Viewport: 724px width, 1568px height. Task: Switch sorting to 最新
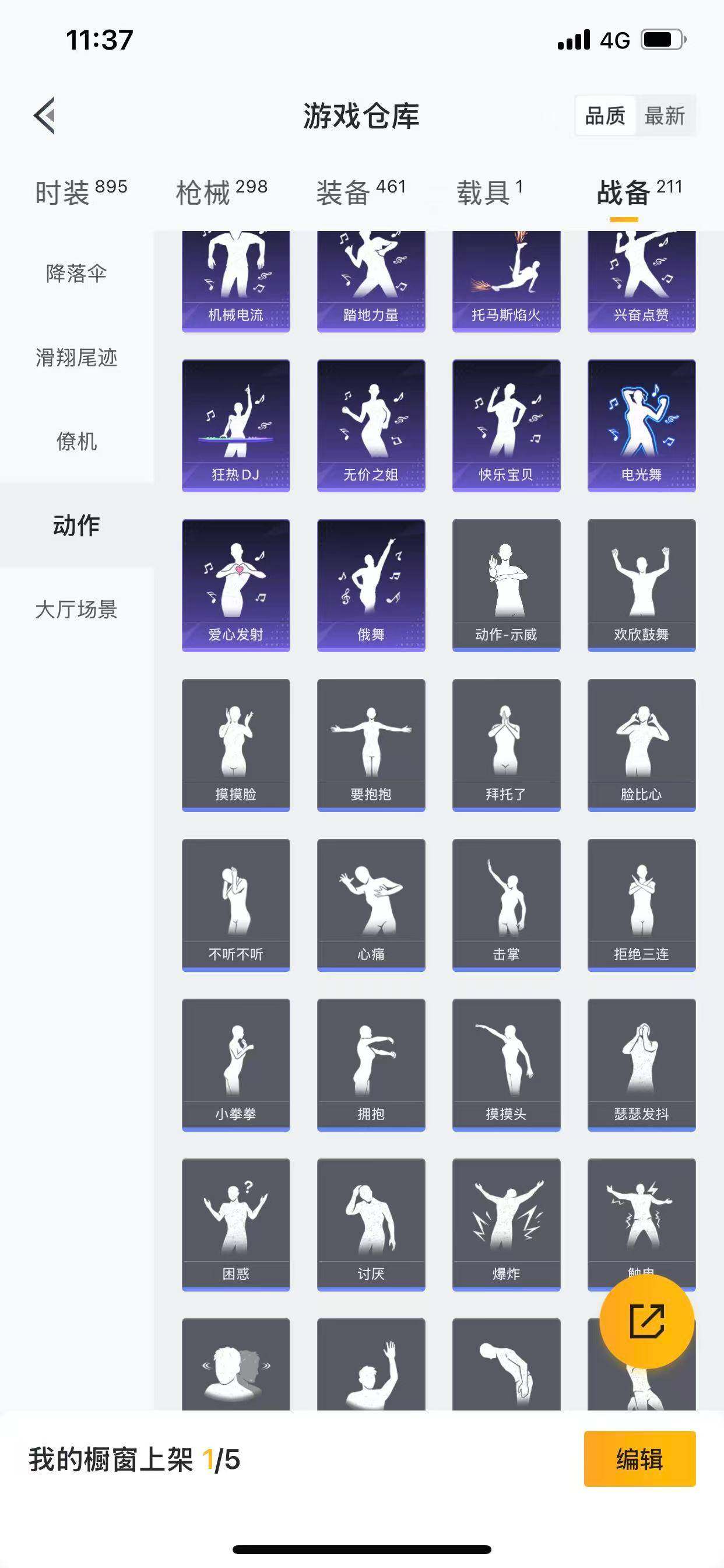[x=667, y=116]
